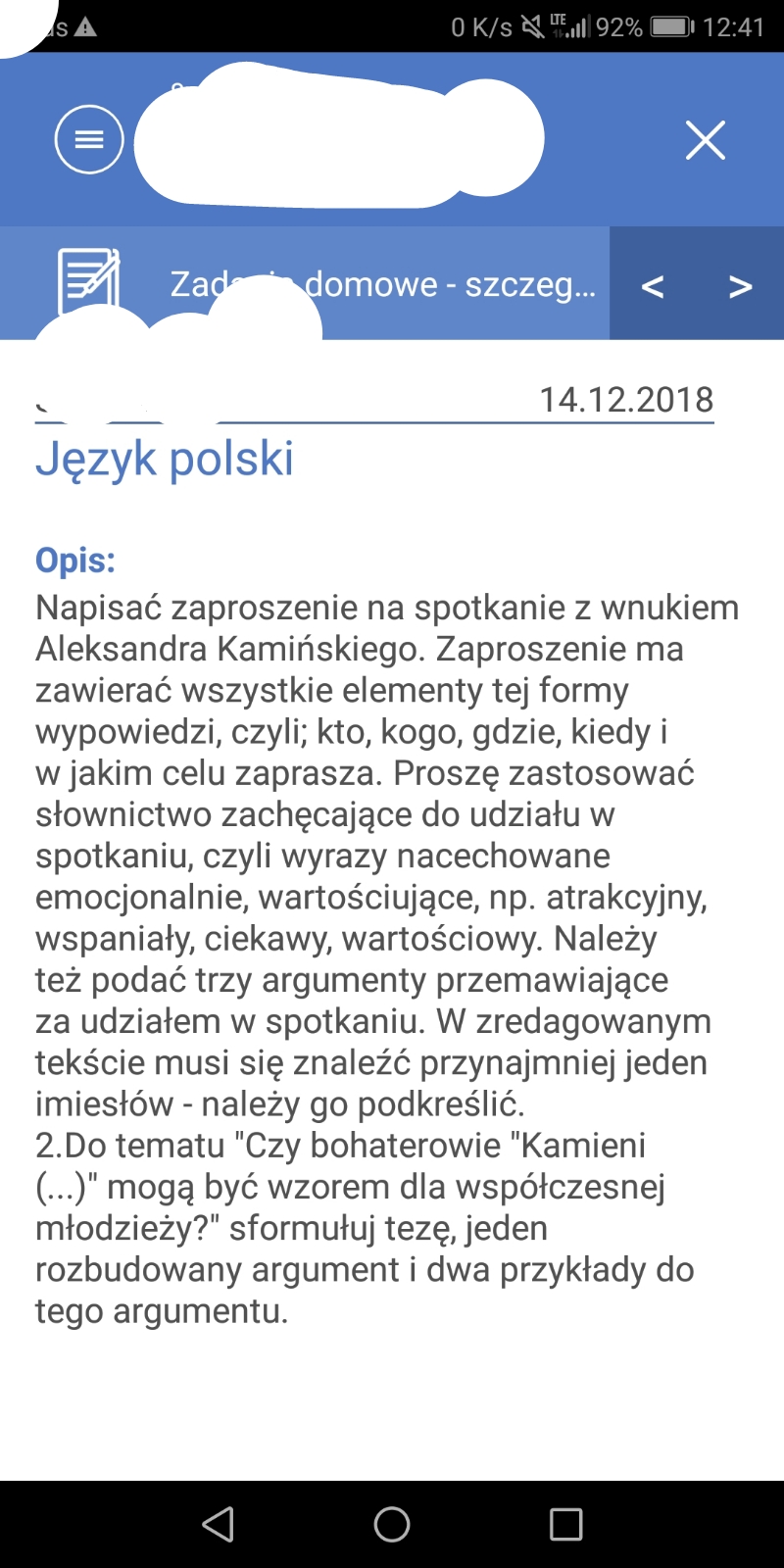Go to the next homework entry
The image size is (784, 1568).
click(740, 286)
